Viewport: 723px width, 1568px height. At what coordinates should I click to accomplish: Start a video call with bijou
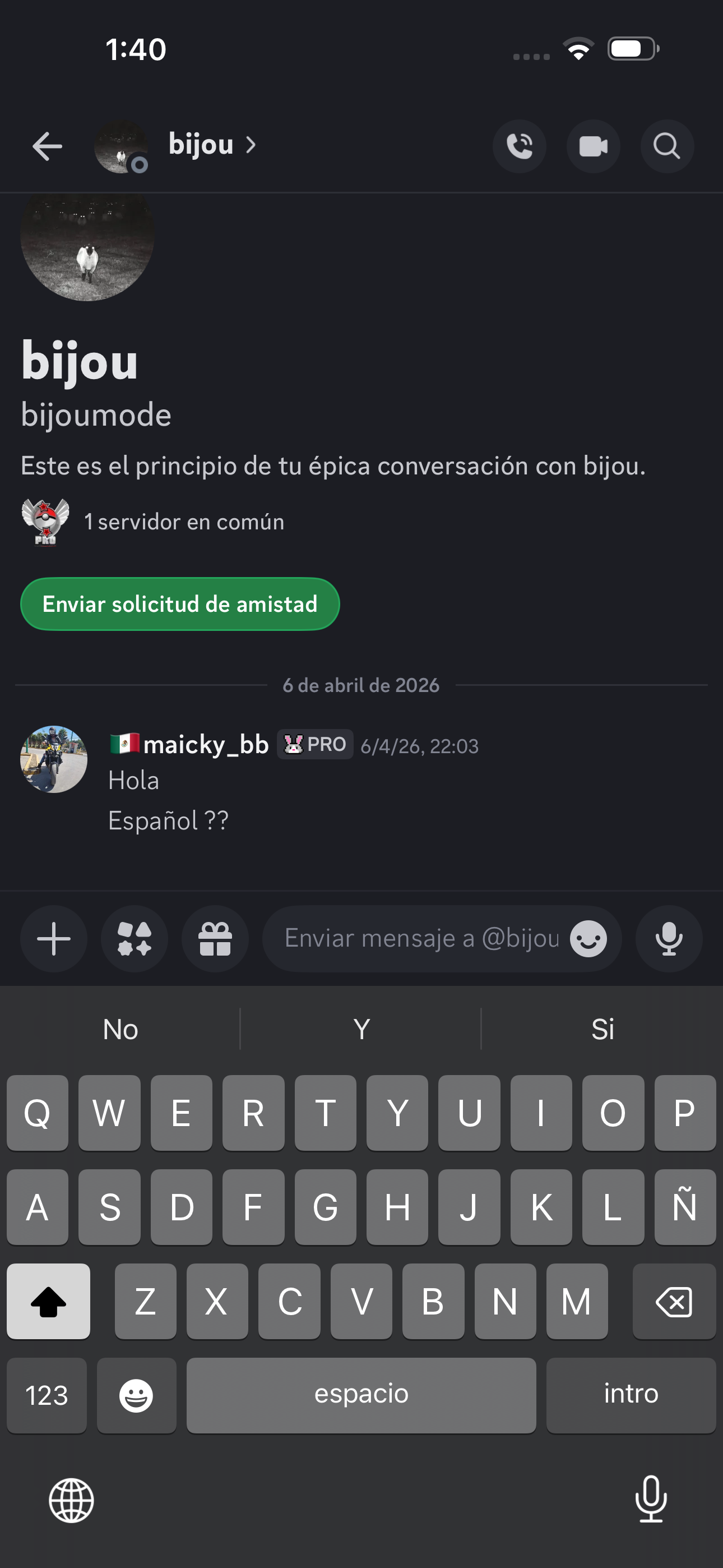(593, 147)
